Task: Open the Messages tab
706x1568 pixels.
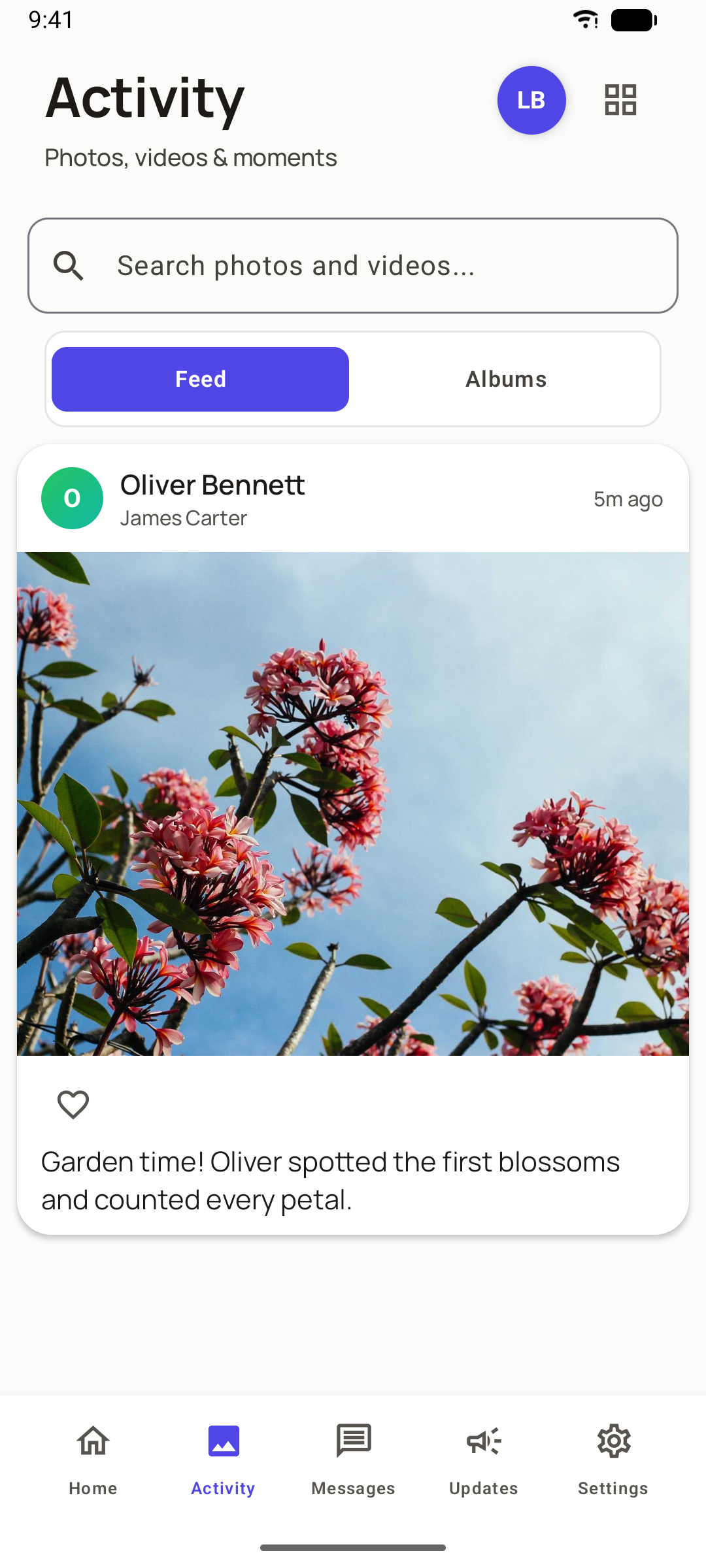Action: (353, 1460)
